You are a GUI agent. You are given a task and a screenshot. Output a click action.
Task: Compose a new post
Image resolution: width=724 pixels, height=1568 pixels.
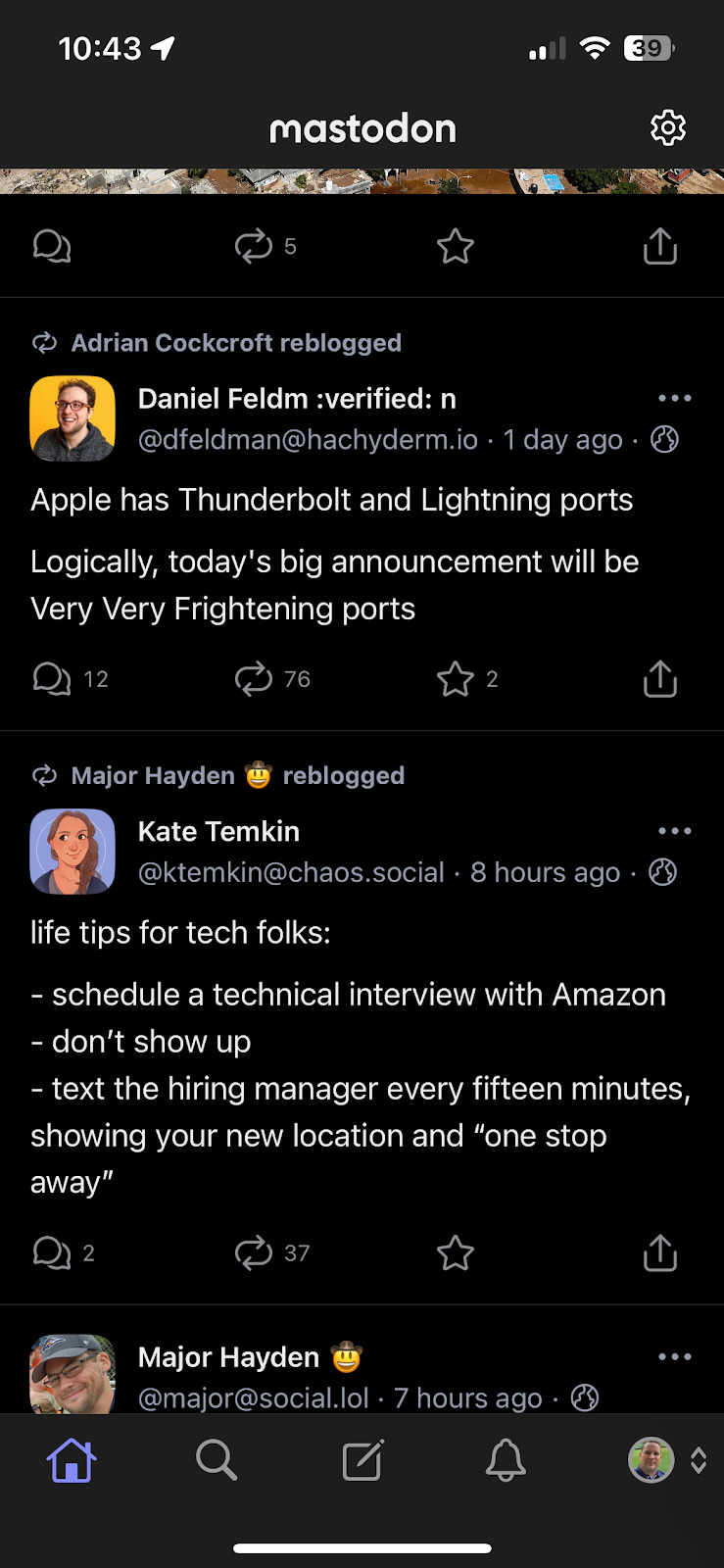click(x=362, y=1460)
